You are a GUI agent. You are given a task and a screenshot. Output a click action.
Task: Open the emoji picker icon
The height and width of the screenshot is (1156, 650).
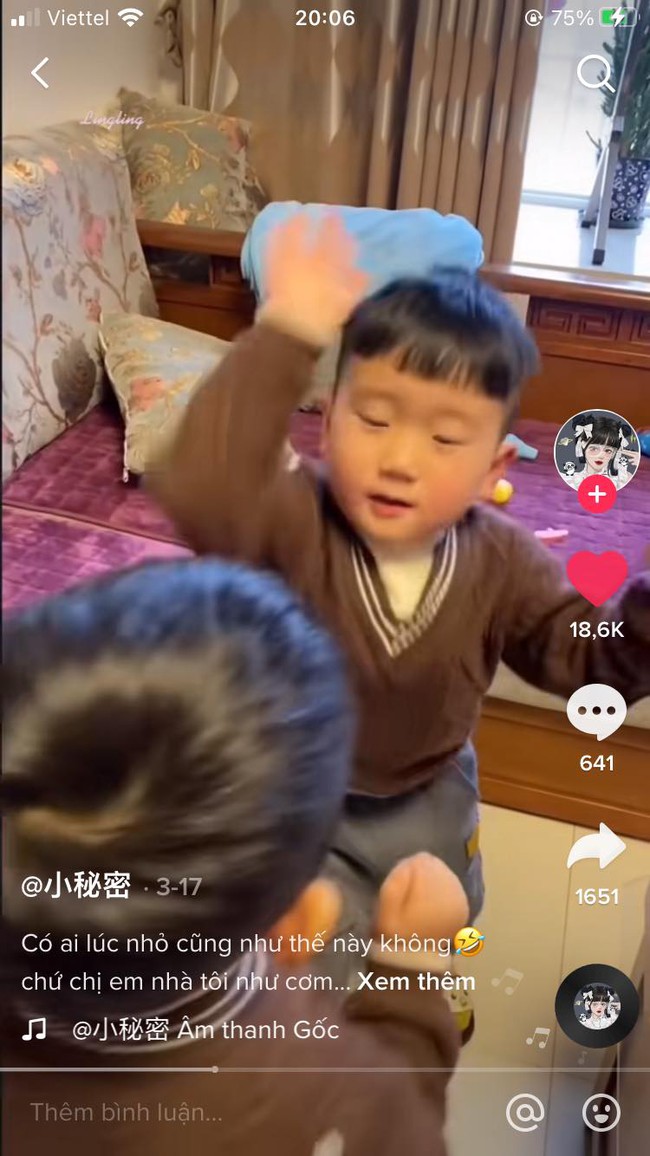(x=601, y=1113)
